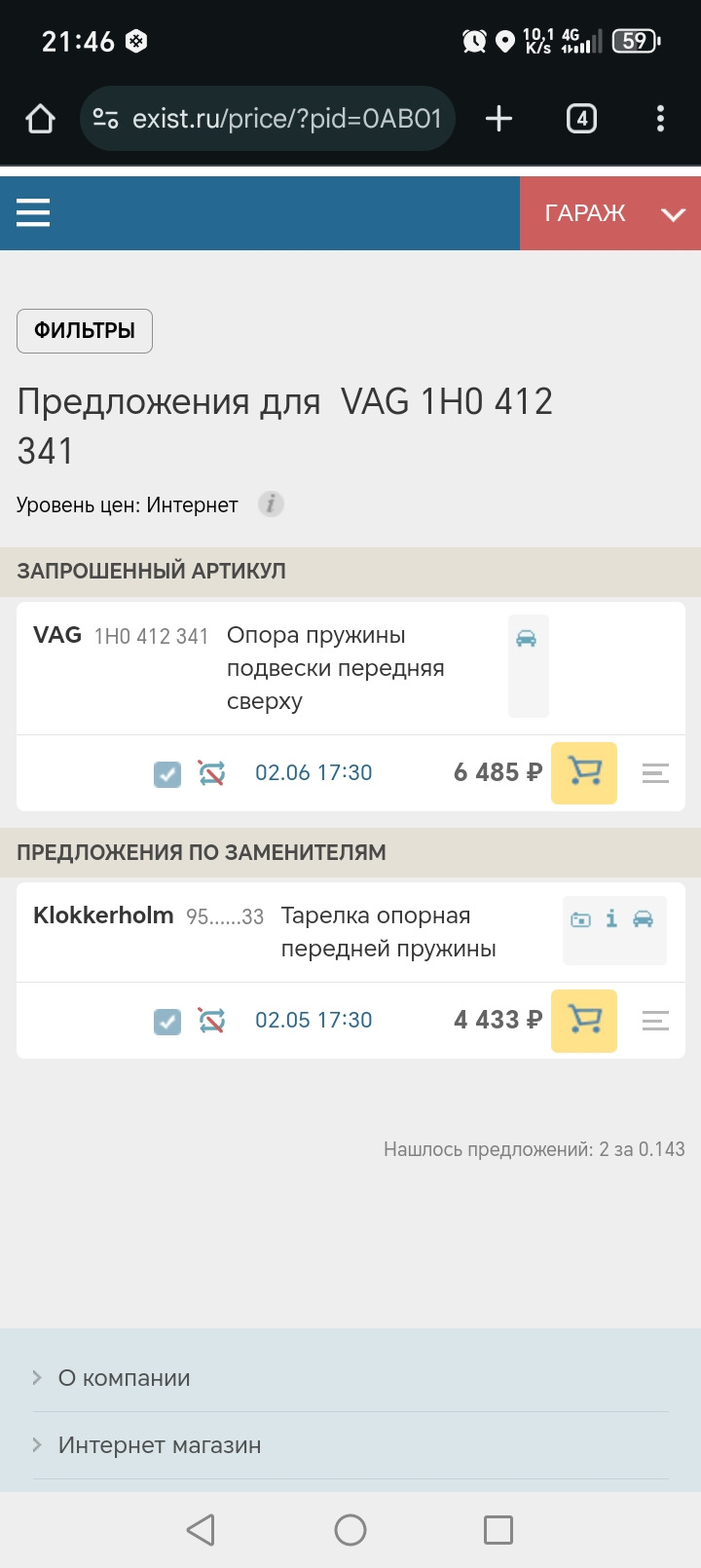
Task: Go to the browser home page
Action: click(40, 119)
